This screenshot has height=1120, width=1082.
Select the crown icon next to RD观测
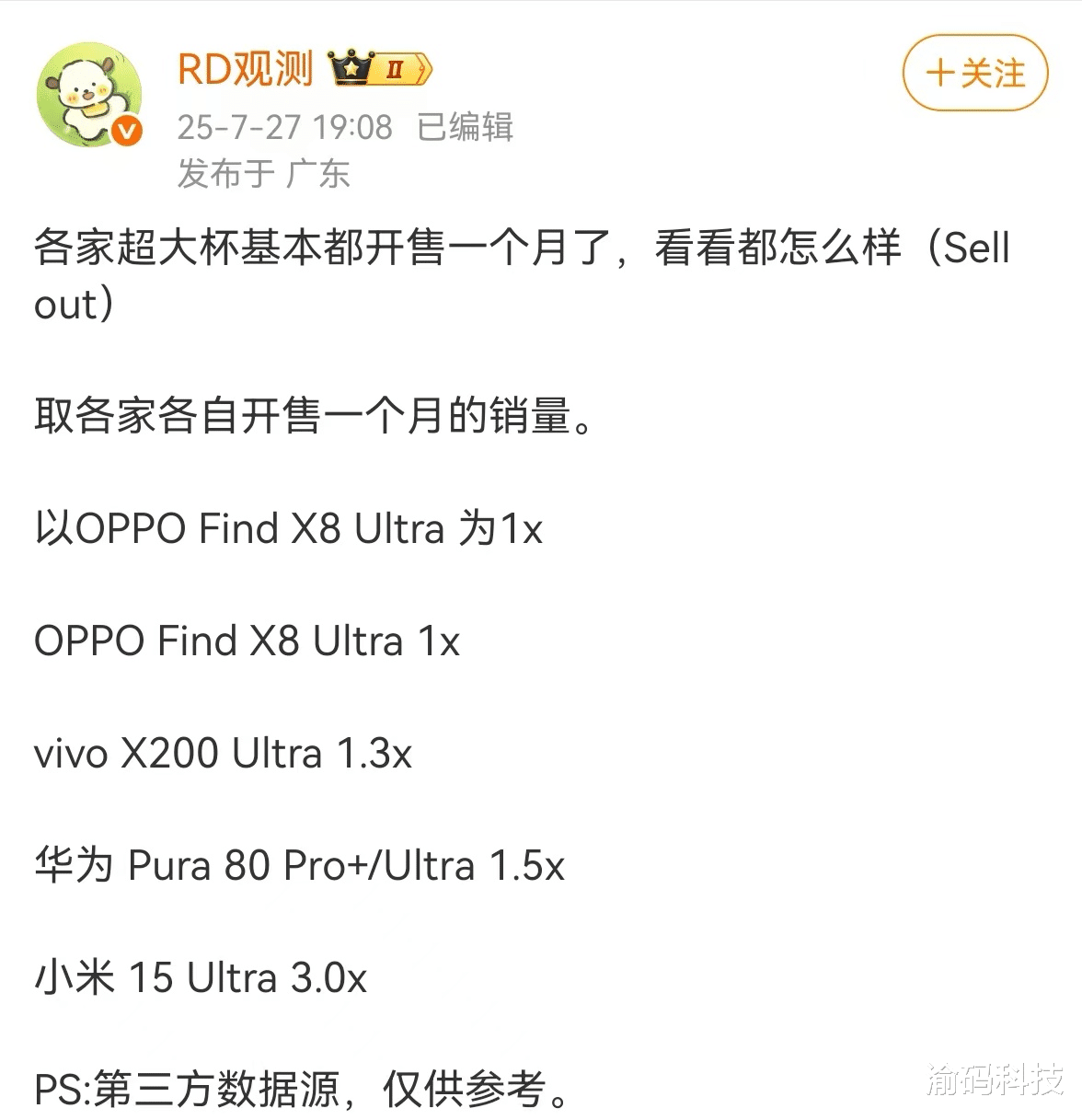pos(351,68)
